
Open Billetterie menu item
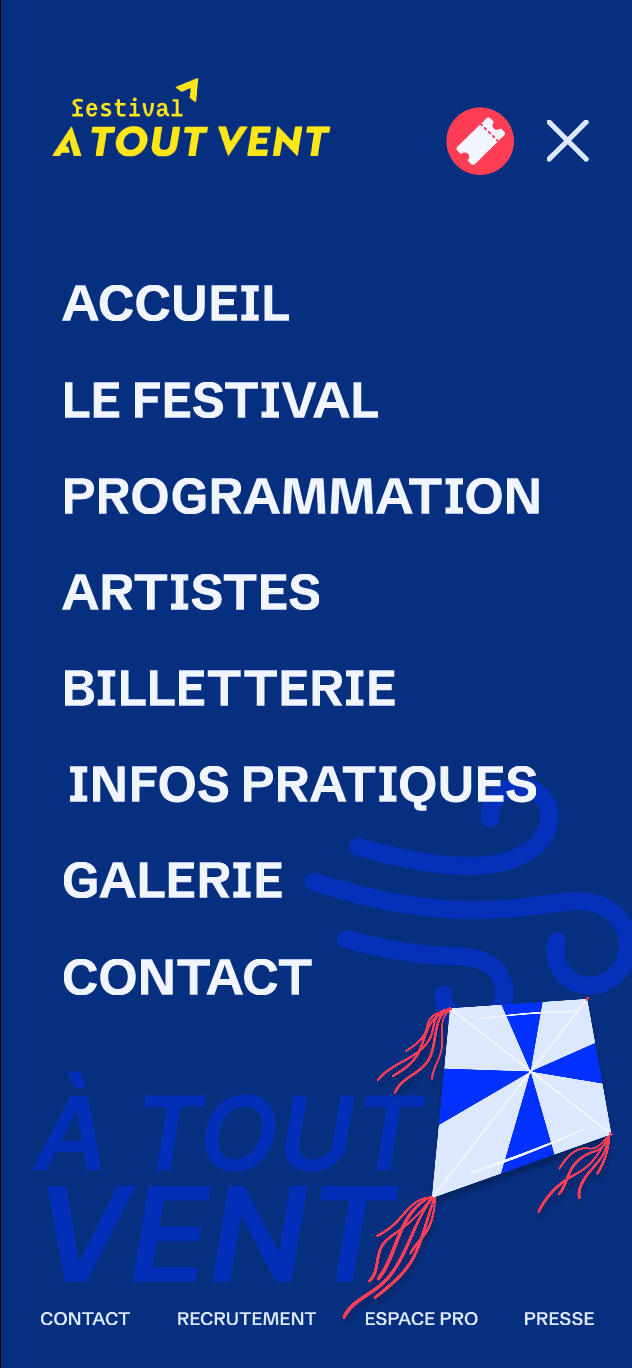pos(229,689)
